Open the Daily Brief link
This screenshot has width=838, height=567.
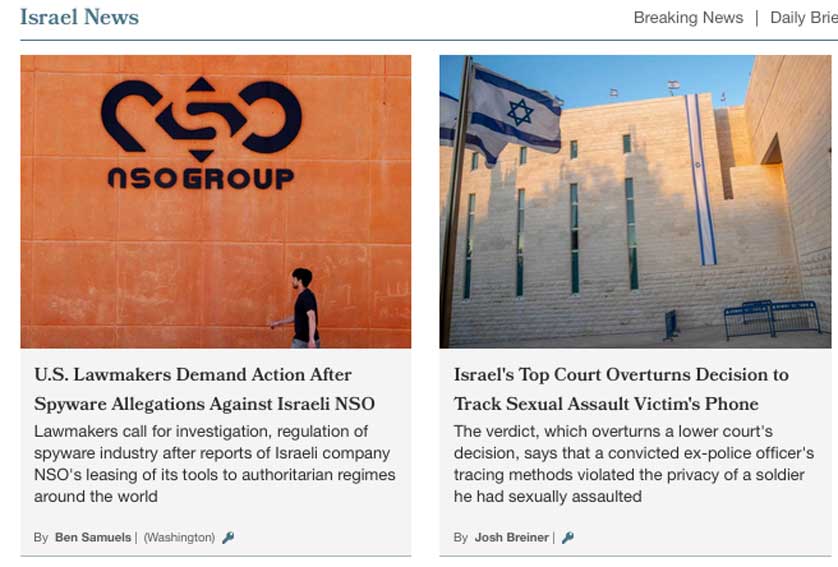pyautogui.click(x=803, y=18)
